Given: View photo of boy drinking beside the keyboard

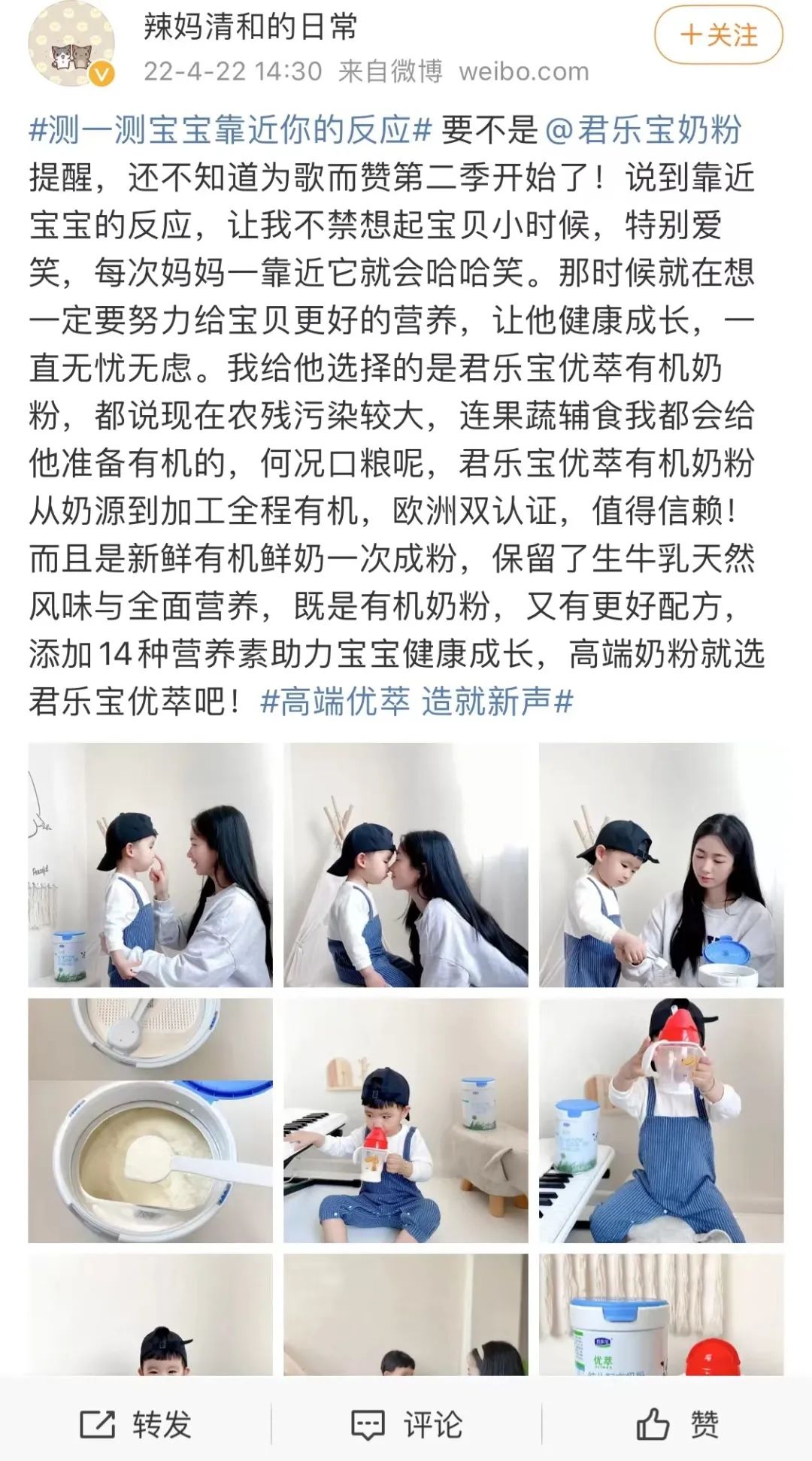Looking at the screenshot, I should [x=406, y=1120].
